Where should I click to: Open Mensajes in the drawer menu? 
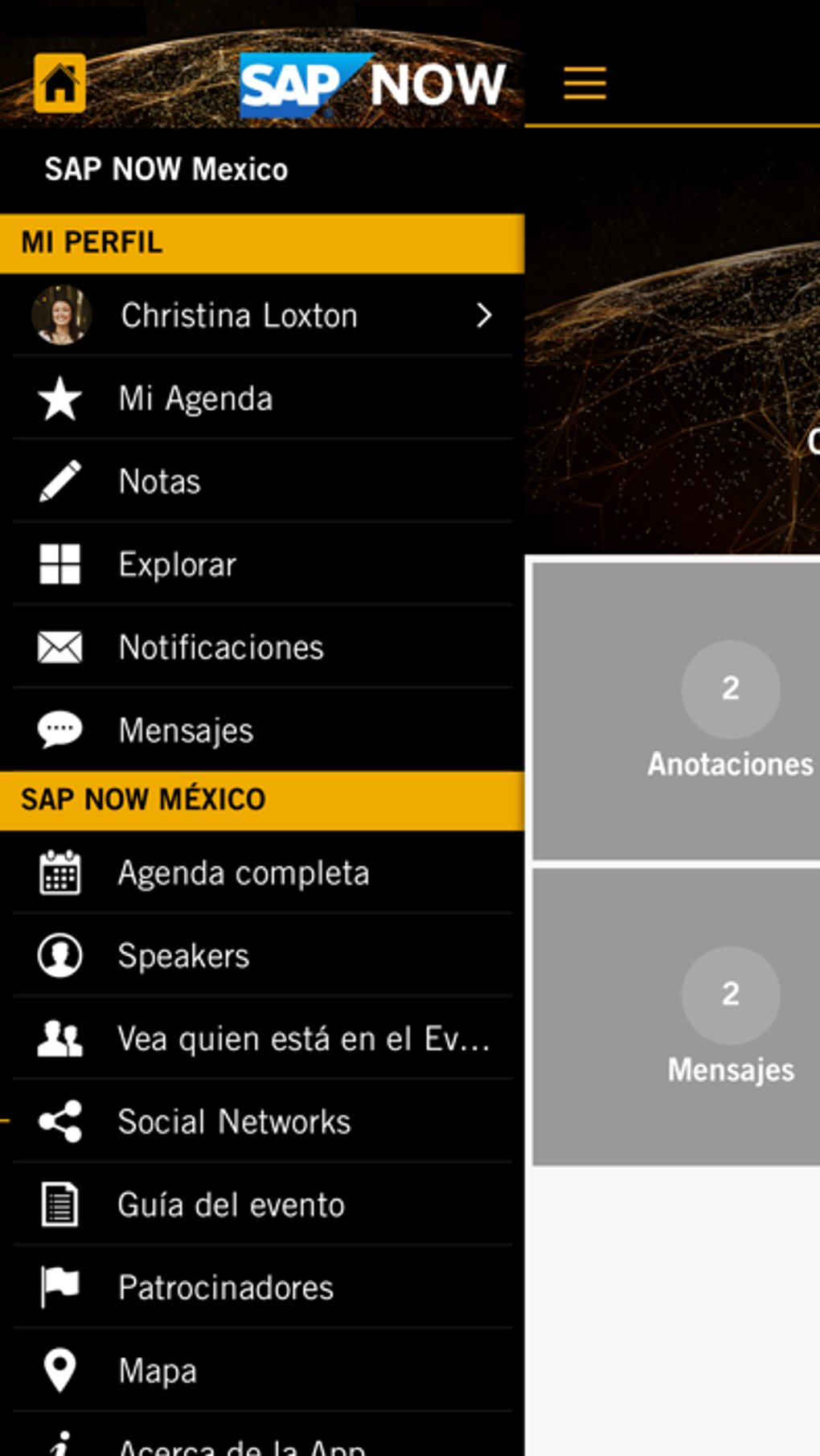pyautogui.click(x=262, y=730)
